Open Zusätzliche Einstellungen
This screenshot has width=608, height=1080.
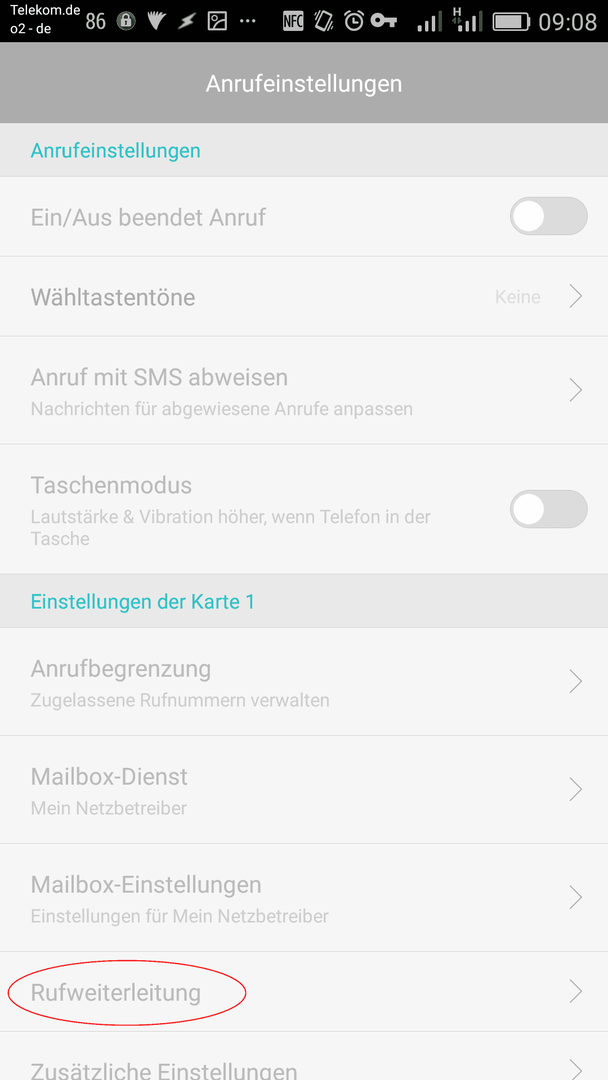point(304,1057)
